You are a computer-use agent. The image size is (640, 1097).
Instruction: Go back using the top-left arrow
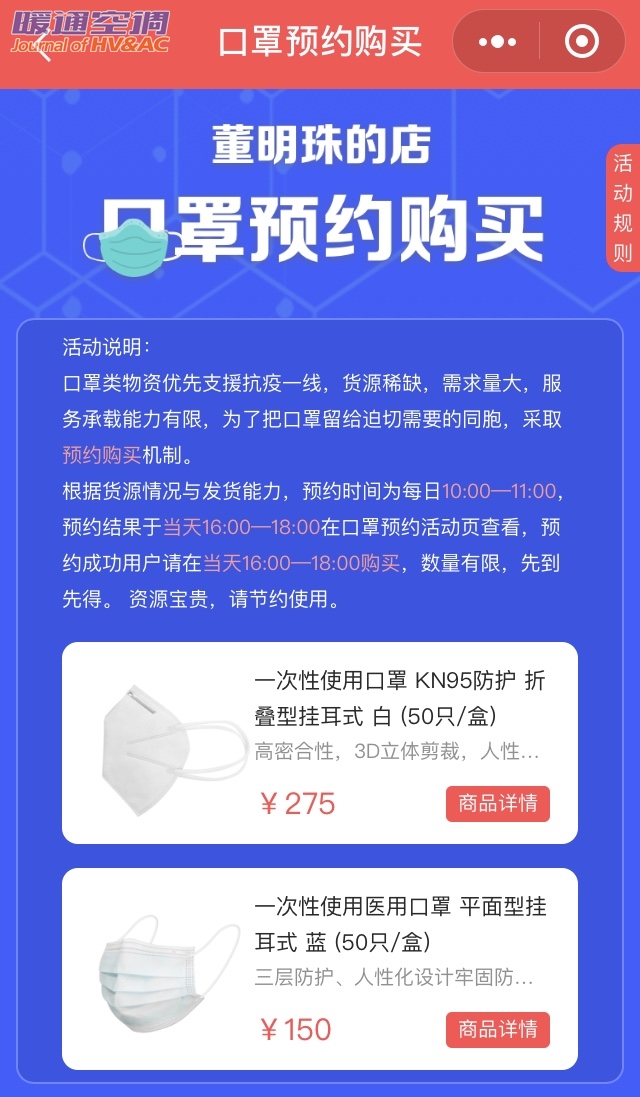(x=42, y=44)
